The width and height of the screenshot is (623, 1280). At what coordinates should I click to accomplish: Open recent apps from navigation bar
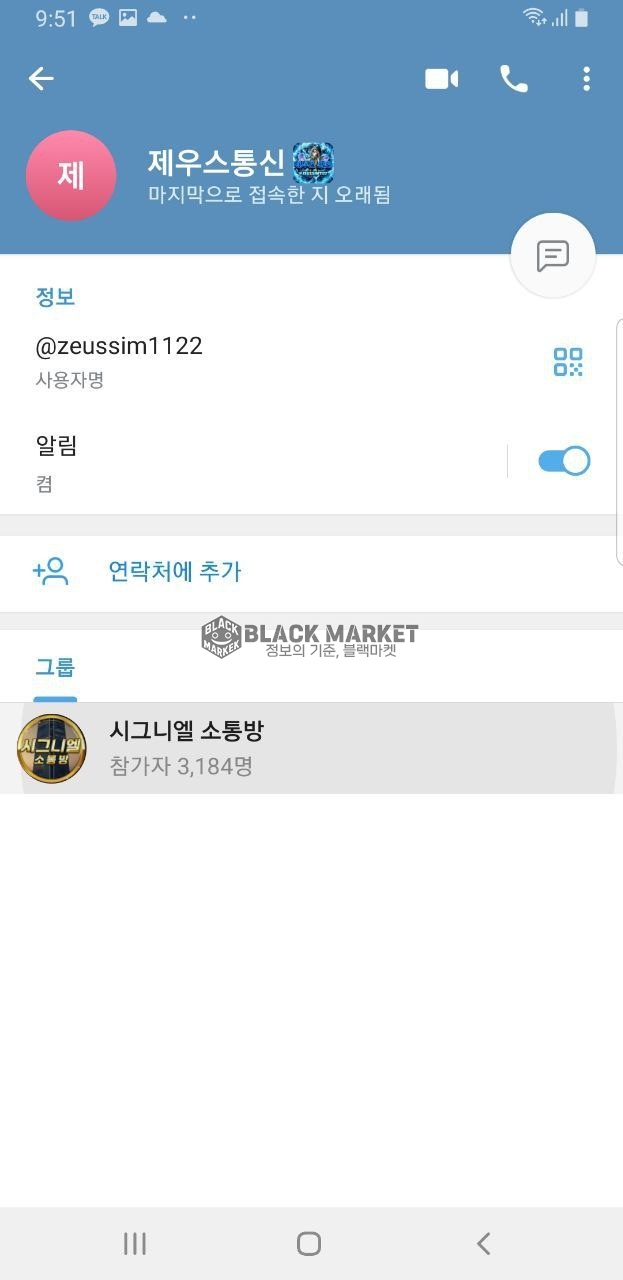[x=135, y=1243]
